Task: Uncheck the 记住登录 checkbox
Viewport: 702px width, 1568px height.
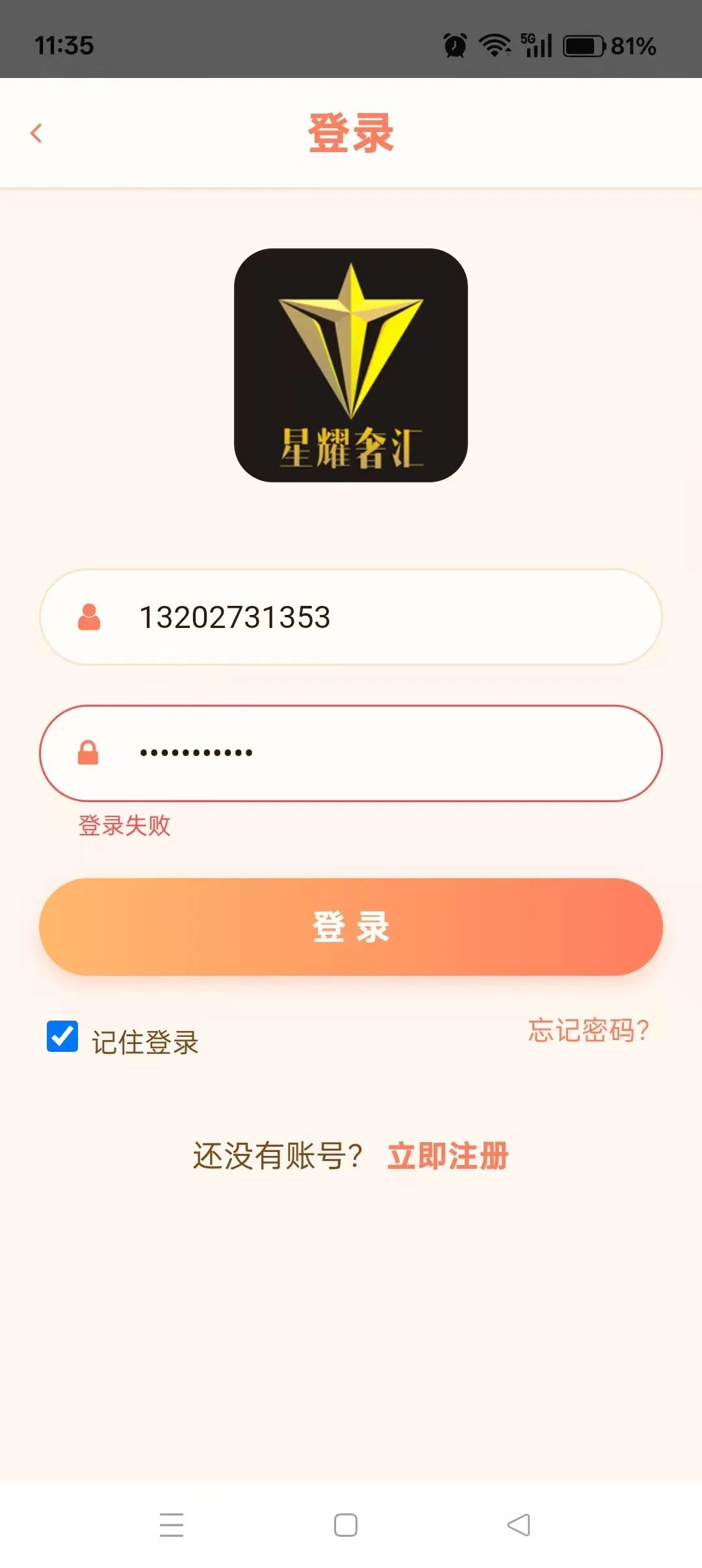Action: coord(62,1036)
